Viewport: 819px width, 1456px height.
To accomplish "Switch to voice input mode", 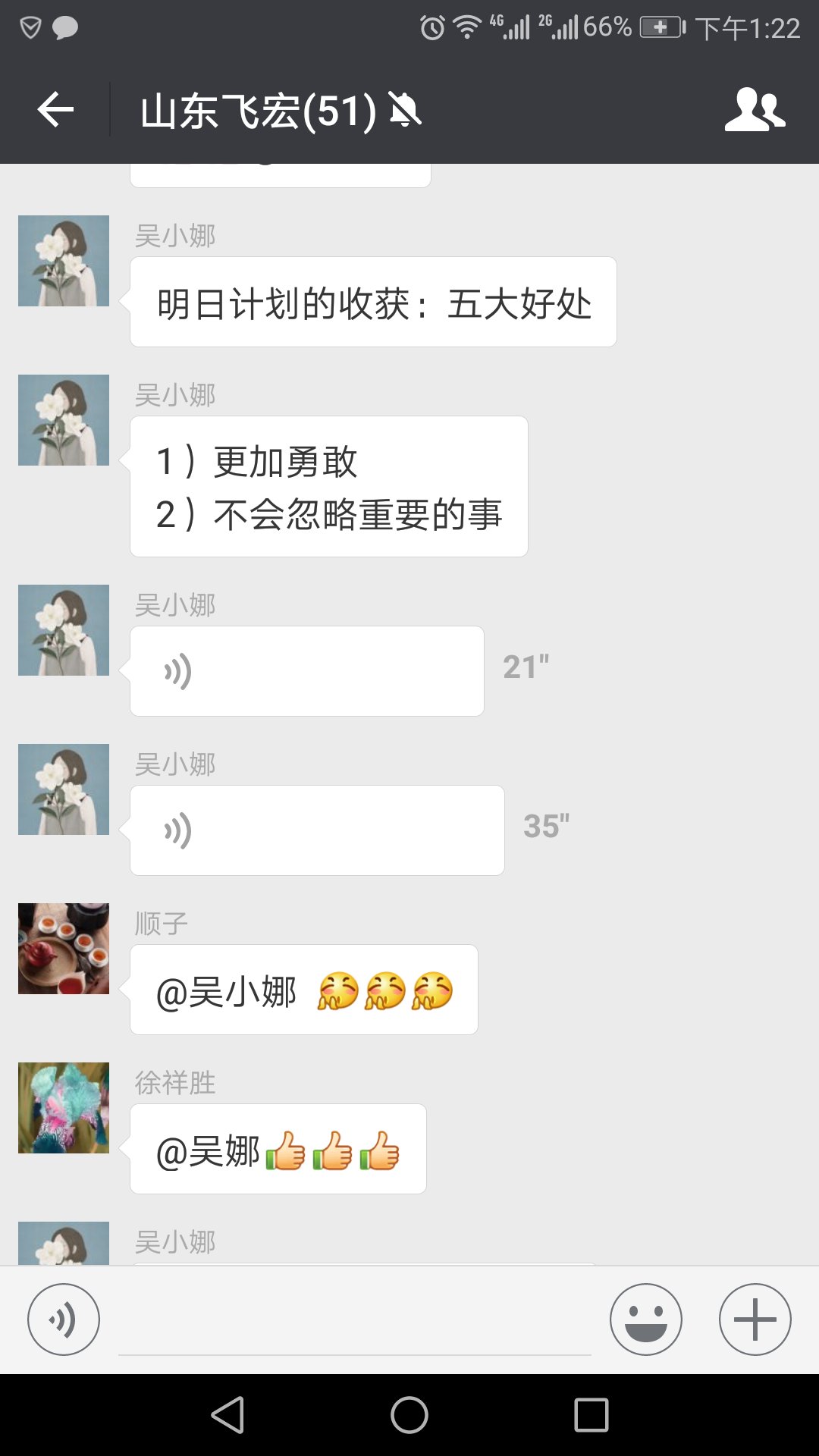I will pos(64,1319).
